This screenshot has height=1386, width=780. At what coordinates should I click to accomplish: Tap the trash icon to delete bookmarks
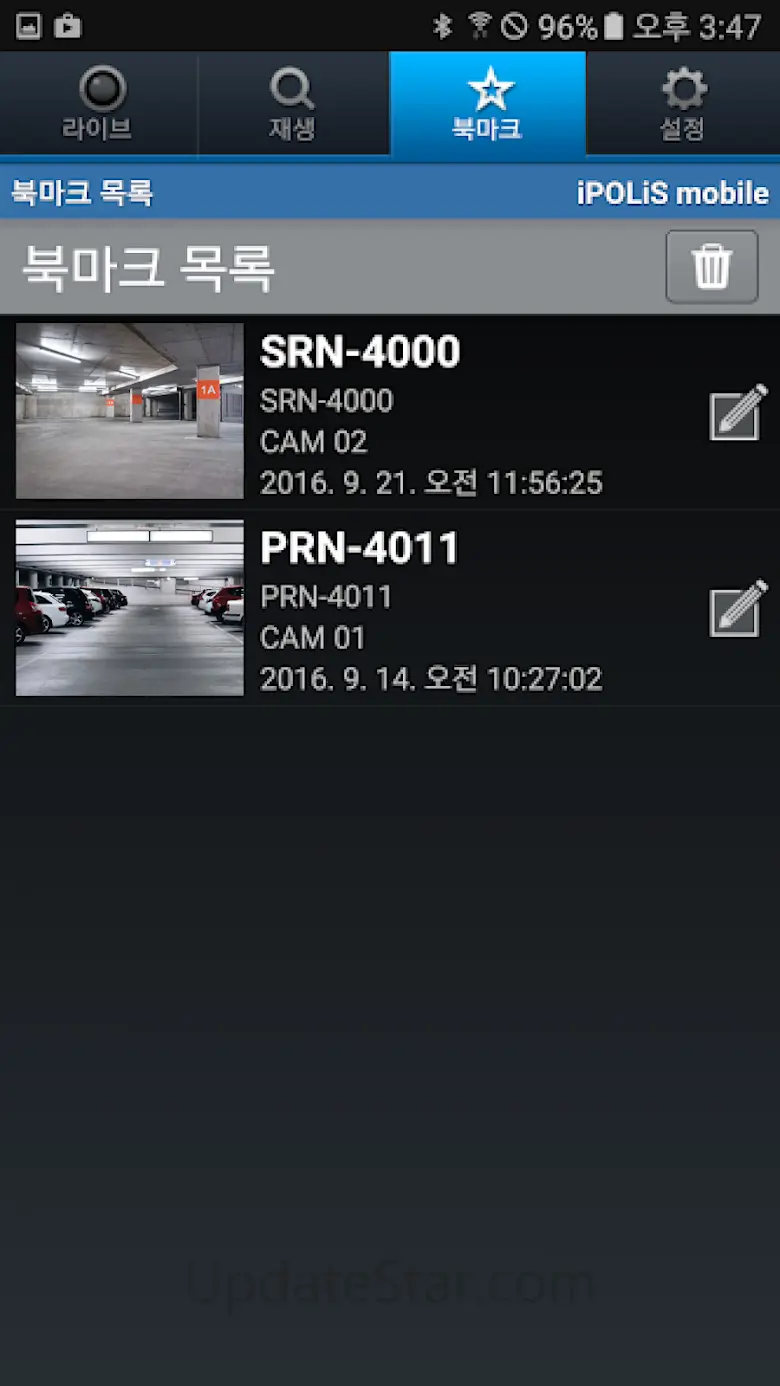[x=712, y=267]
